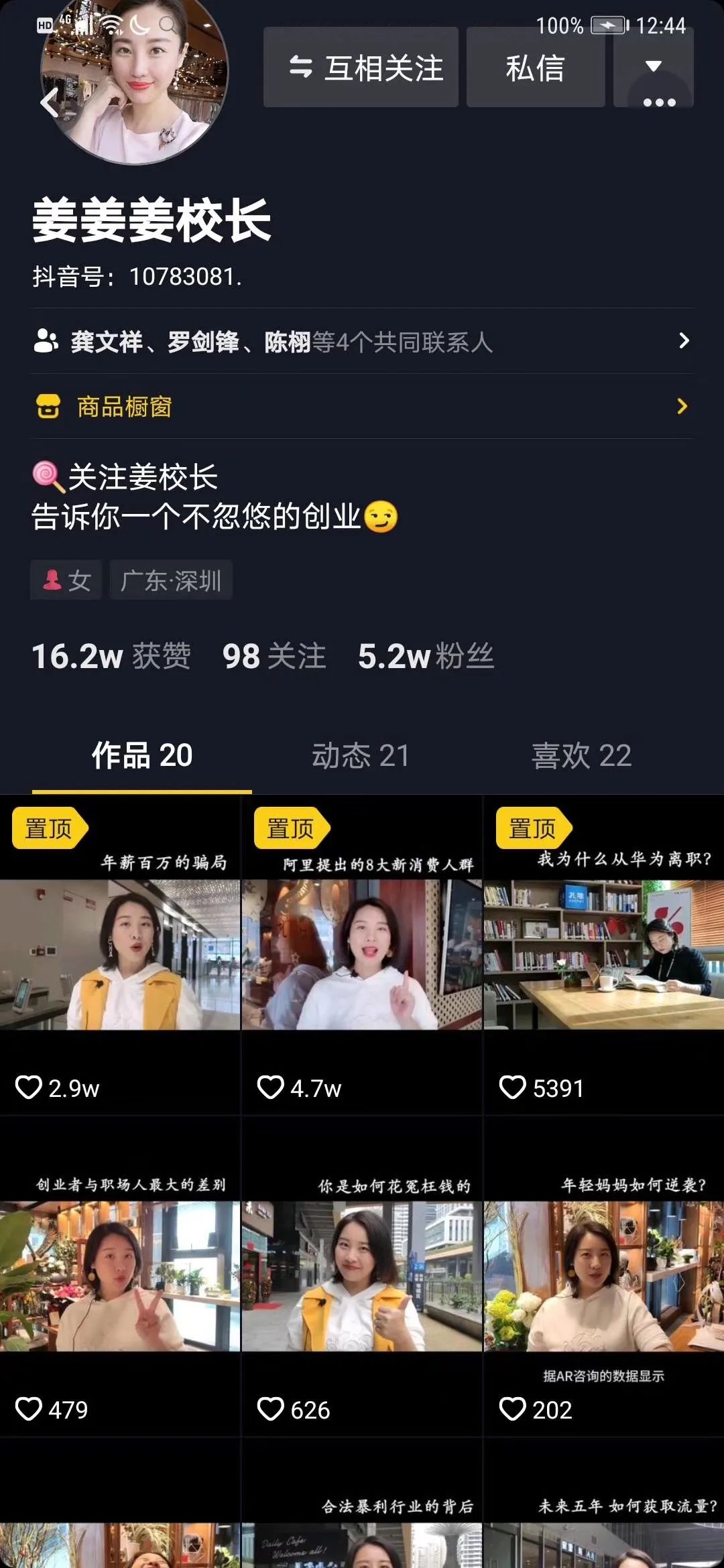Tap the 互相关注 follow button
Image resolution: width=724 pixels, height=1568 pixels.
coord(361,68)
